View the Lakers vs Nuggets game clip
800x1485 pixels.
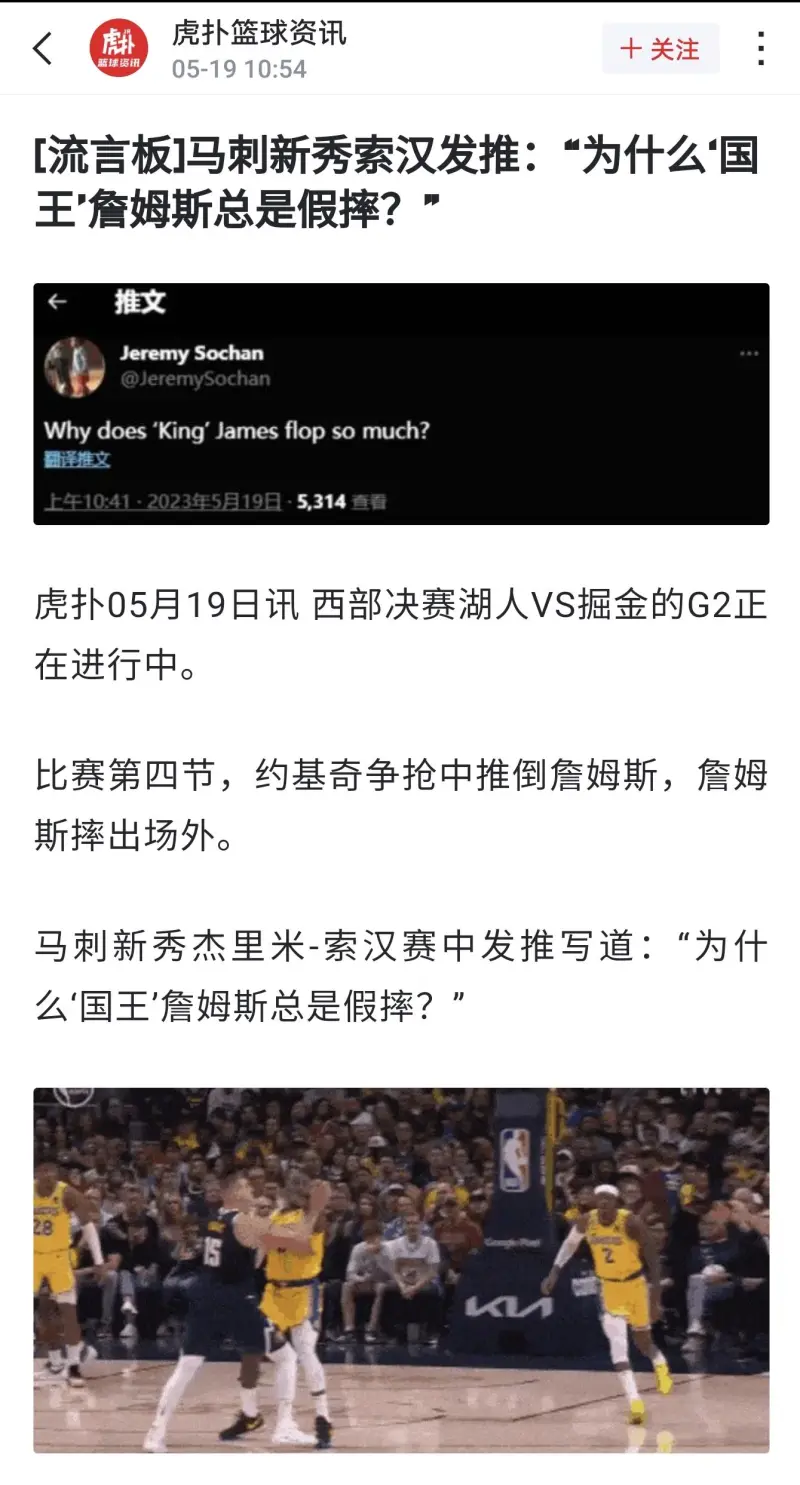point(401,1270)
